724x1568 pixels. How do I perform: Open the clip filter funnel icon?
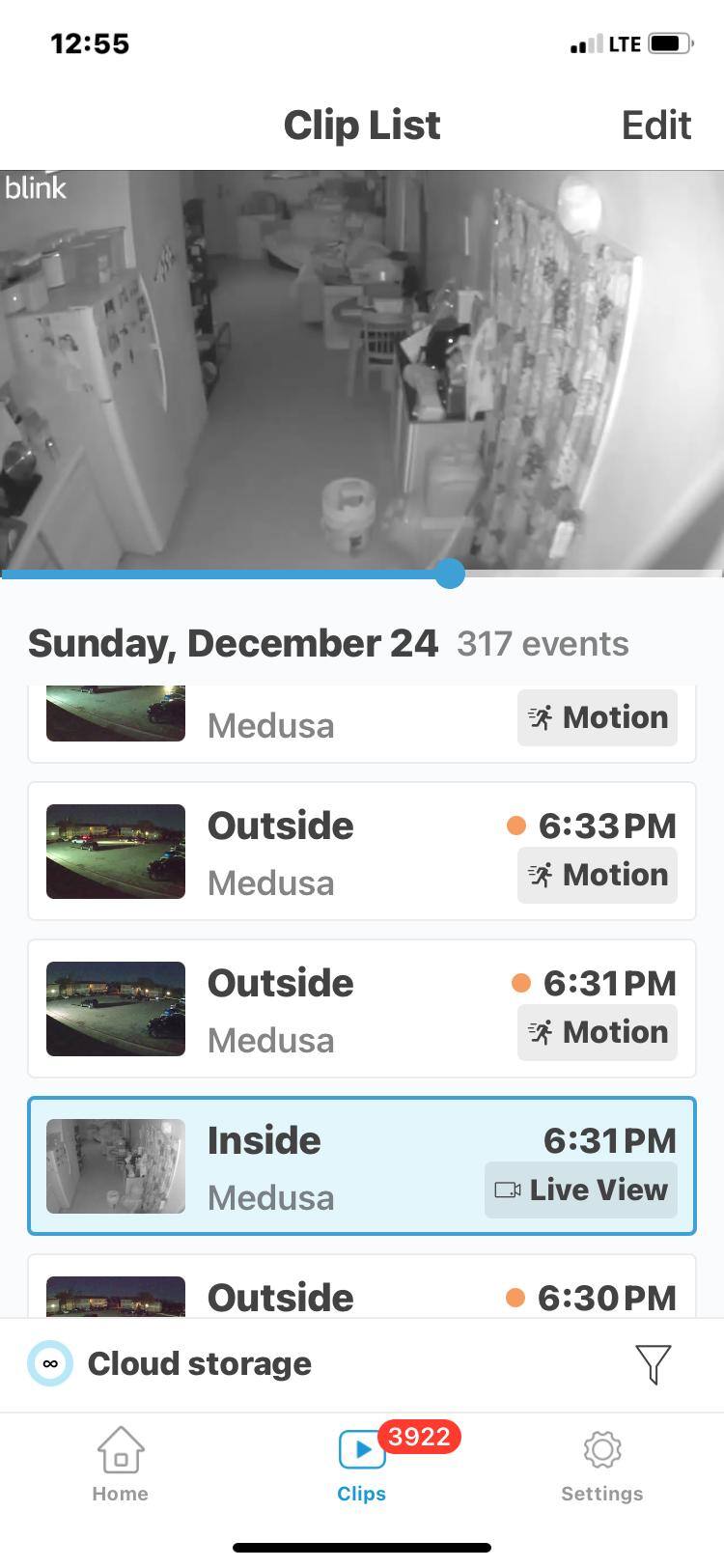tap(654, 1363)
